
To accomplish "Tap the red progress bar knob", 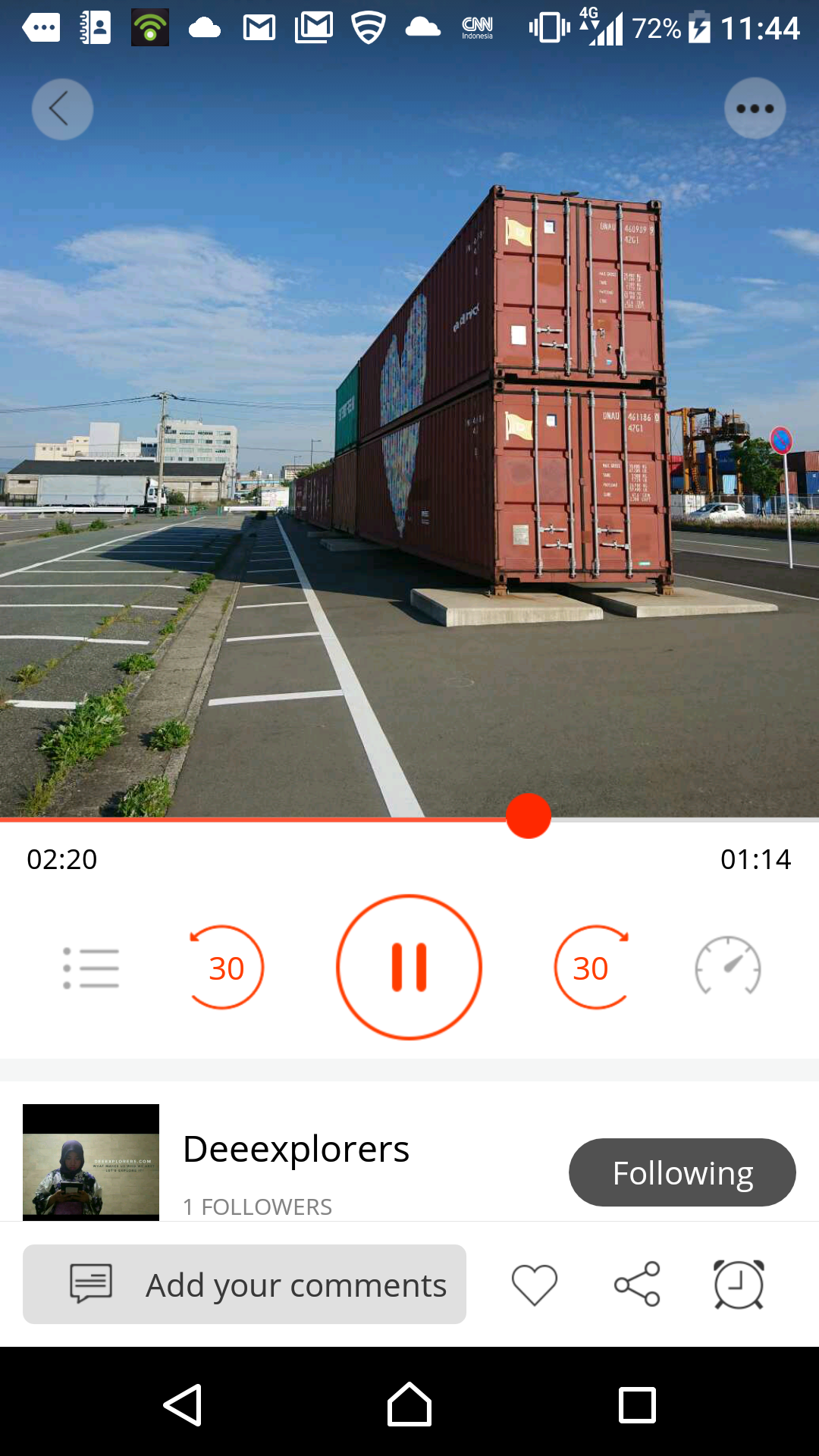I will [529, 816].
